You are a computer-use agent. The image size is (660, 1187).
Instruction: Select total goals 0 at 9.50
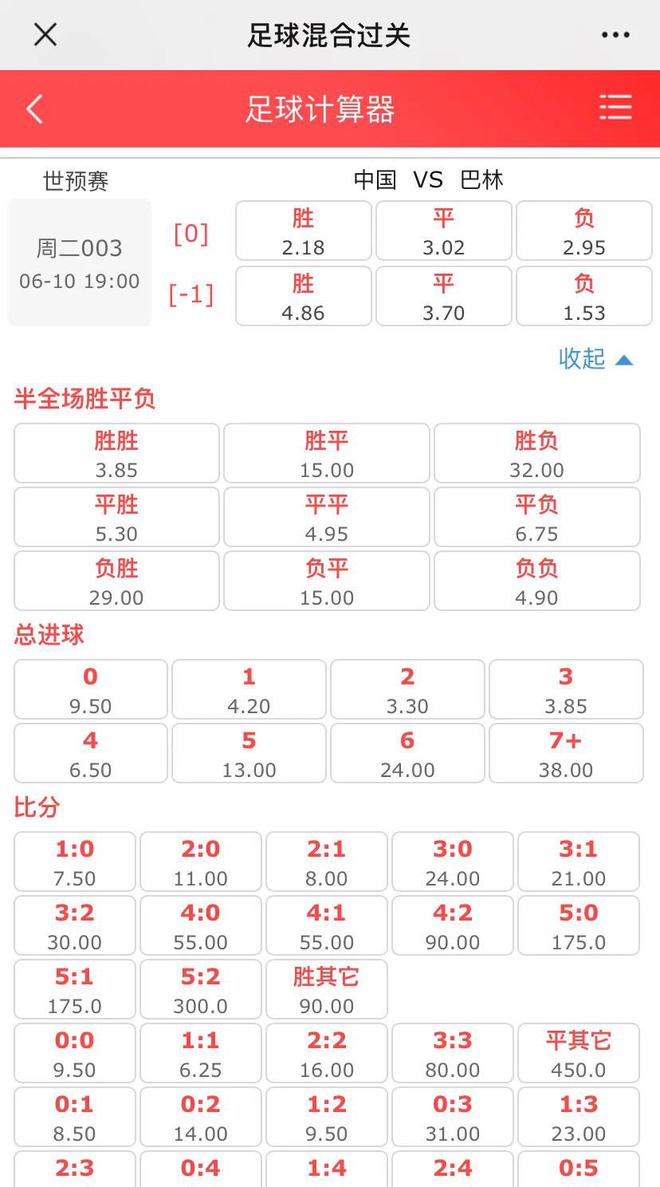point(90,690)
